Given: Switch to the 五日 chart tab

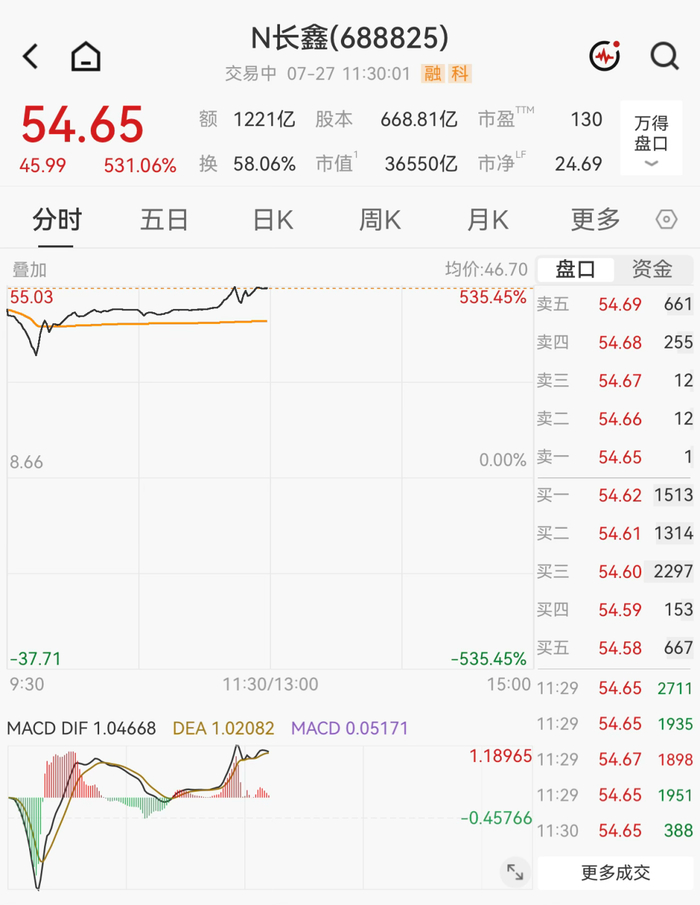Looking at the screenshot, I should [164, 220].
